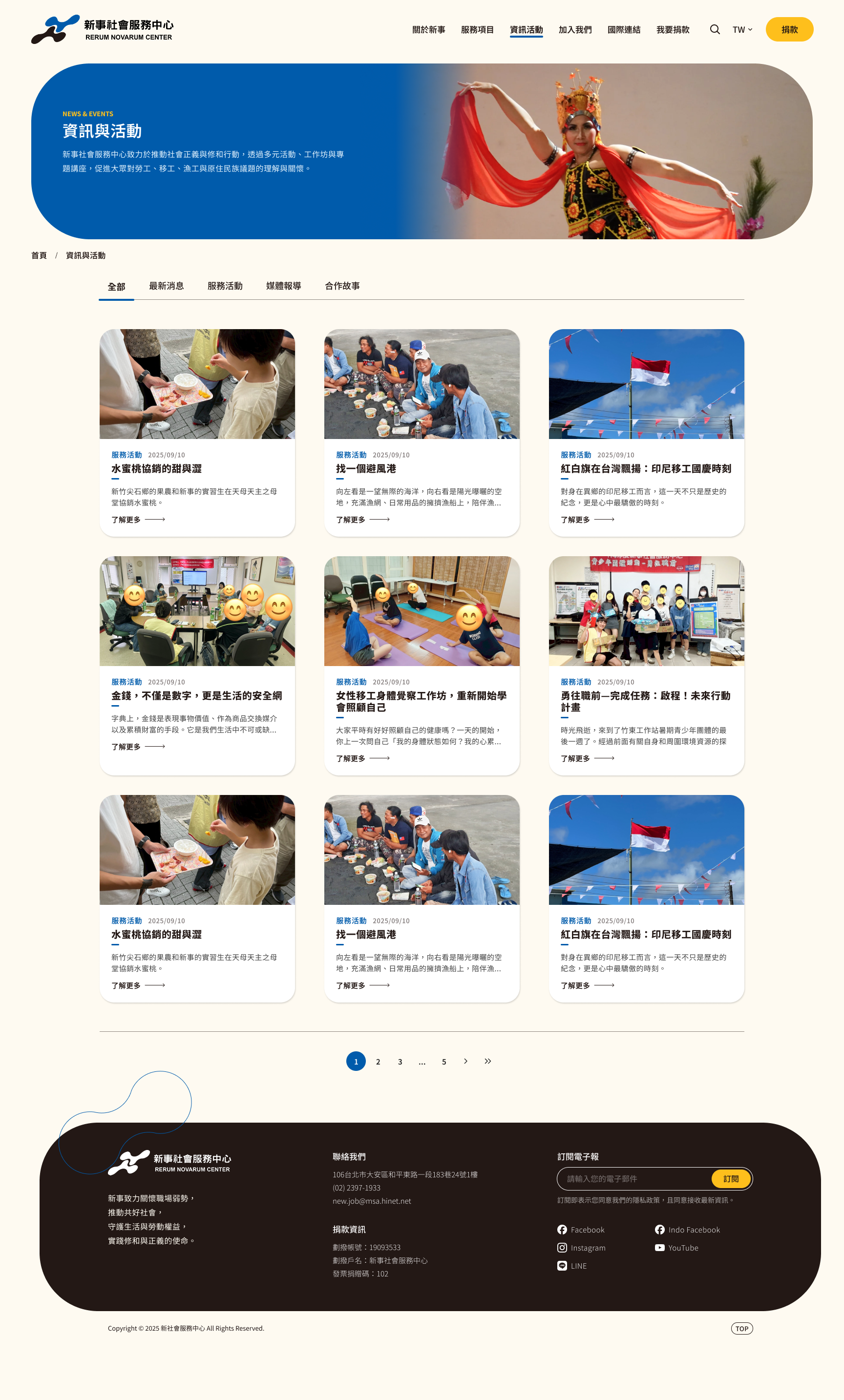This screenshot has height=1400, width=844.
Task: Open 關於新事 in the top menu
Action: [x=428, y=30]
